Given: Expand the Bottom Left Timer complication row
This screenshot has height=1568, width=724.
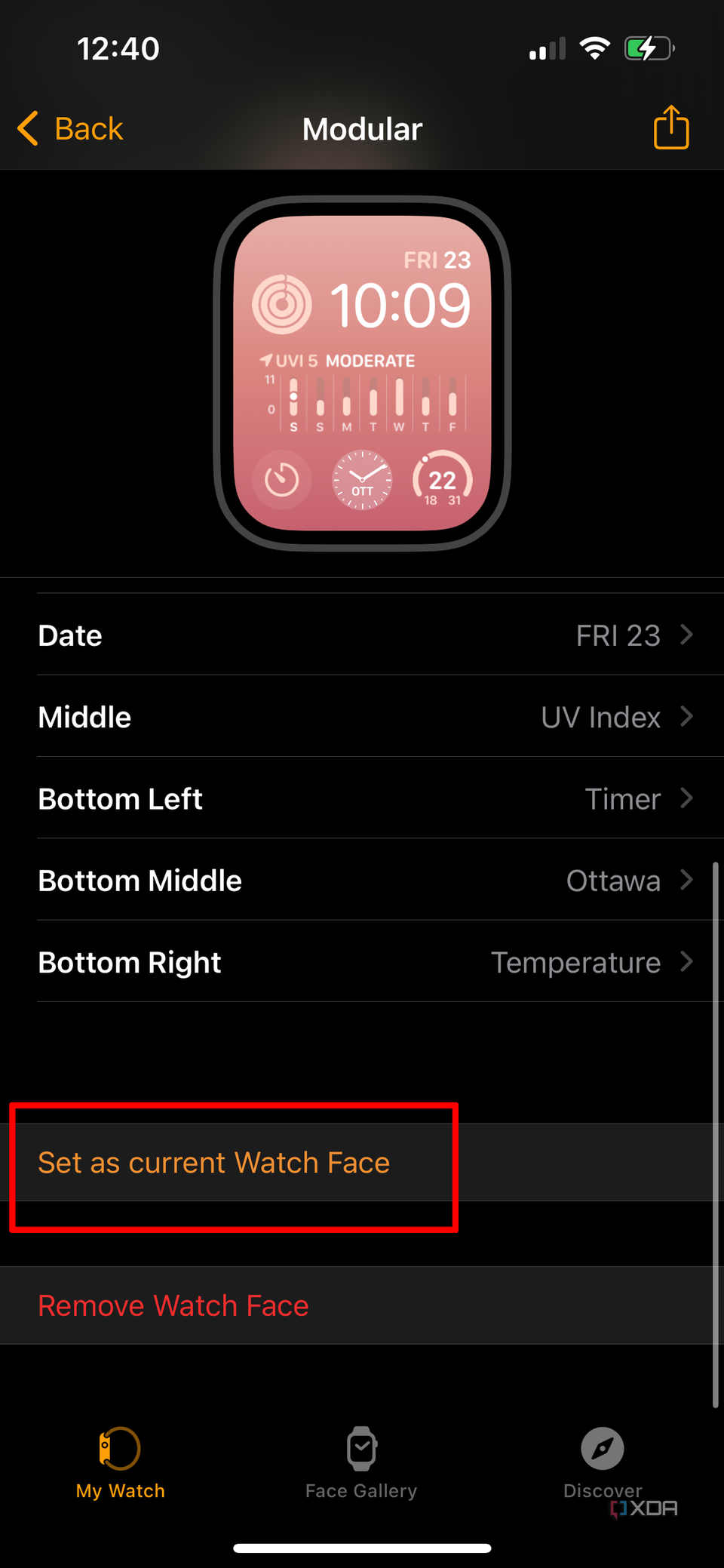Looking at the screenshot, I should coord(362,798).
